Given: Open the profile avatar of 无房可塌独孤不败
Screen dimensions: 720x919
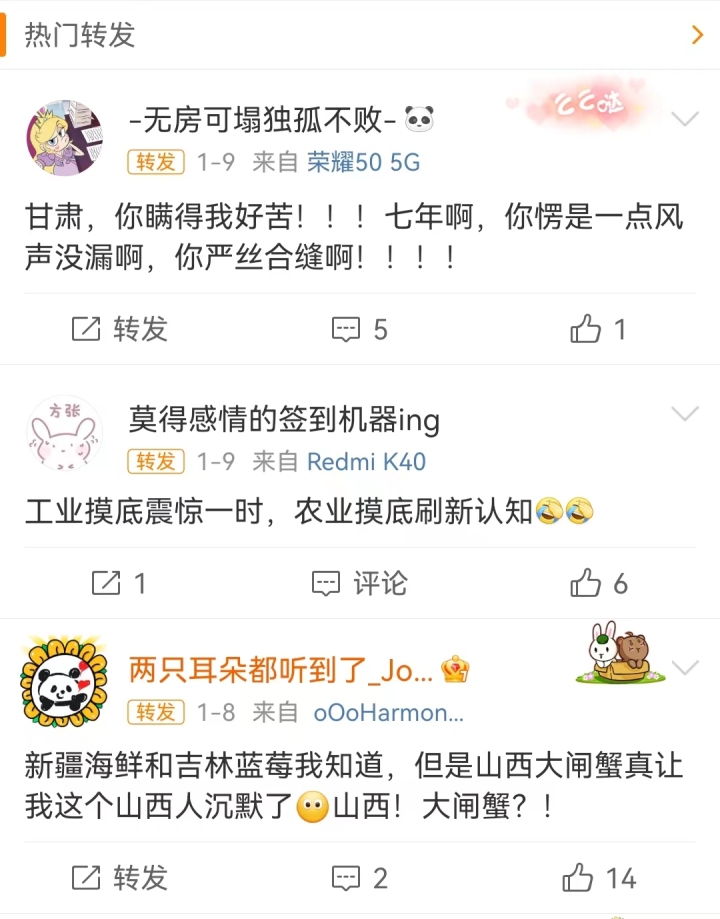Looking at the screenshot, I should point(64,138).
